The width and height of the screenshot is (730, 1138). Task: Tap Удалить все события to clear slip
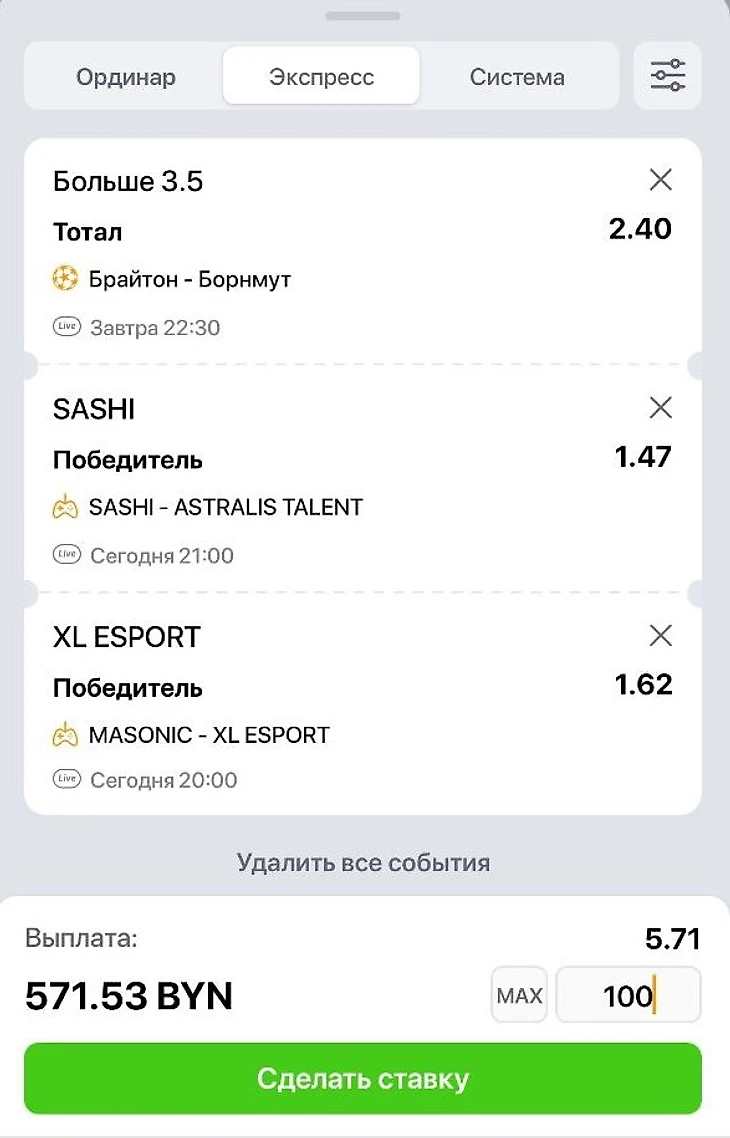click(x=363, y=862)
